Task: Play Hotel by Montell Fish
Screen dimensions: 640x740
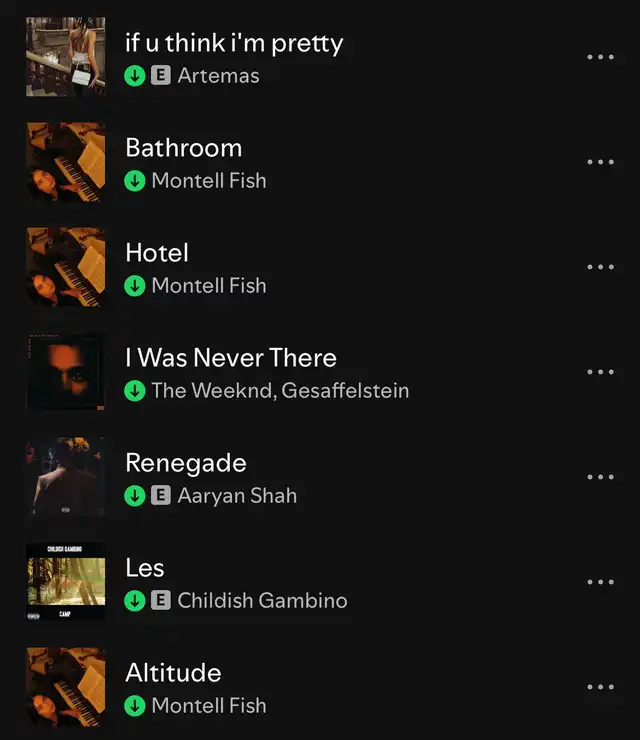Action: click(x=157, y=253)
